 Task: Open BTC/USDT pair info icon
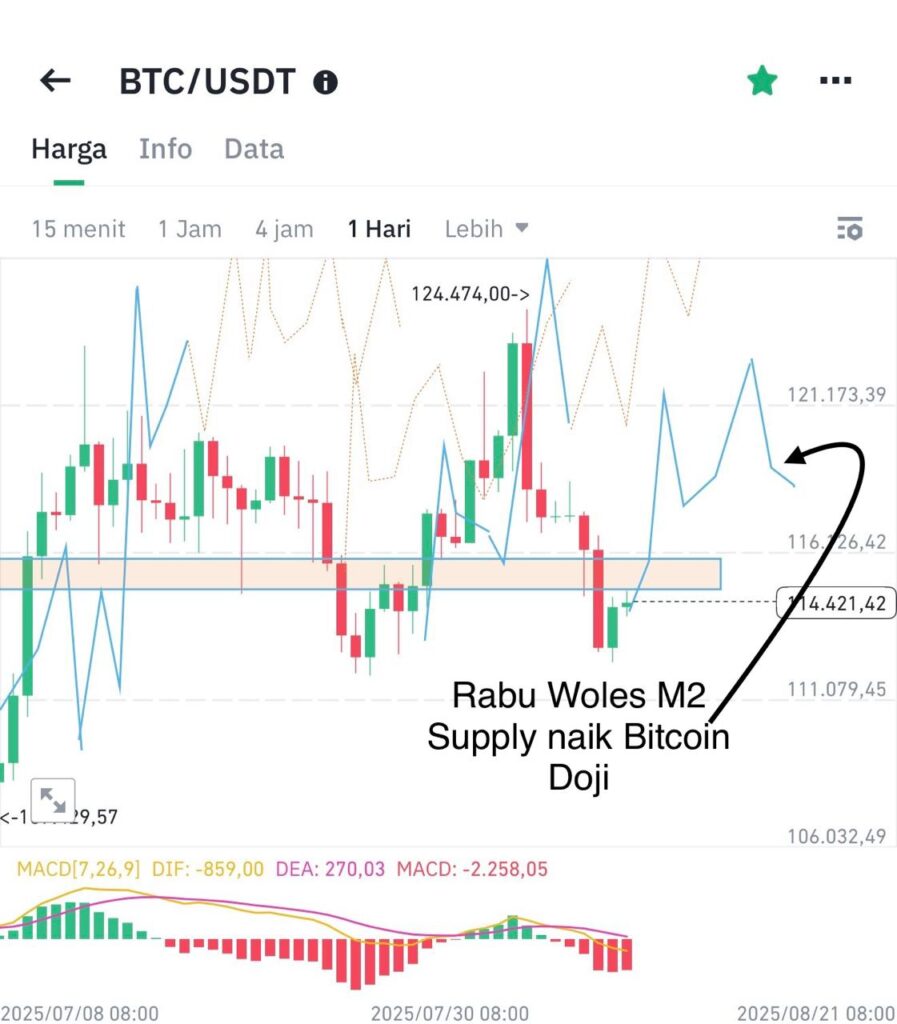point(325,82)
